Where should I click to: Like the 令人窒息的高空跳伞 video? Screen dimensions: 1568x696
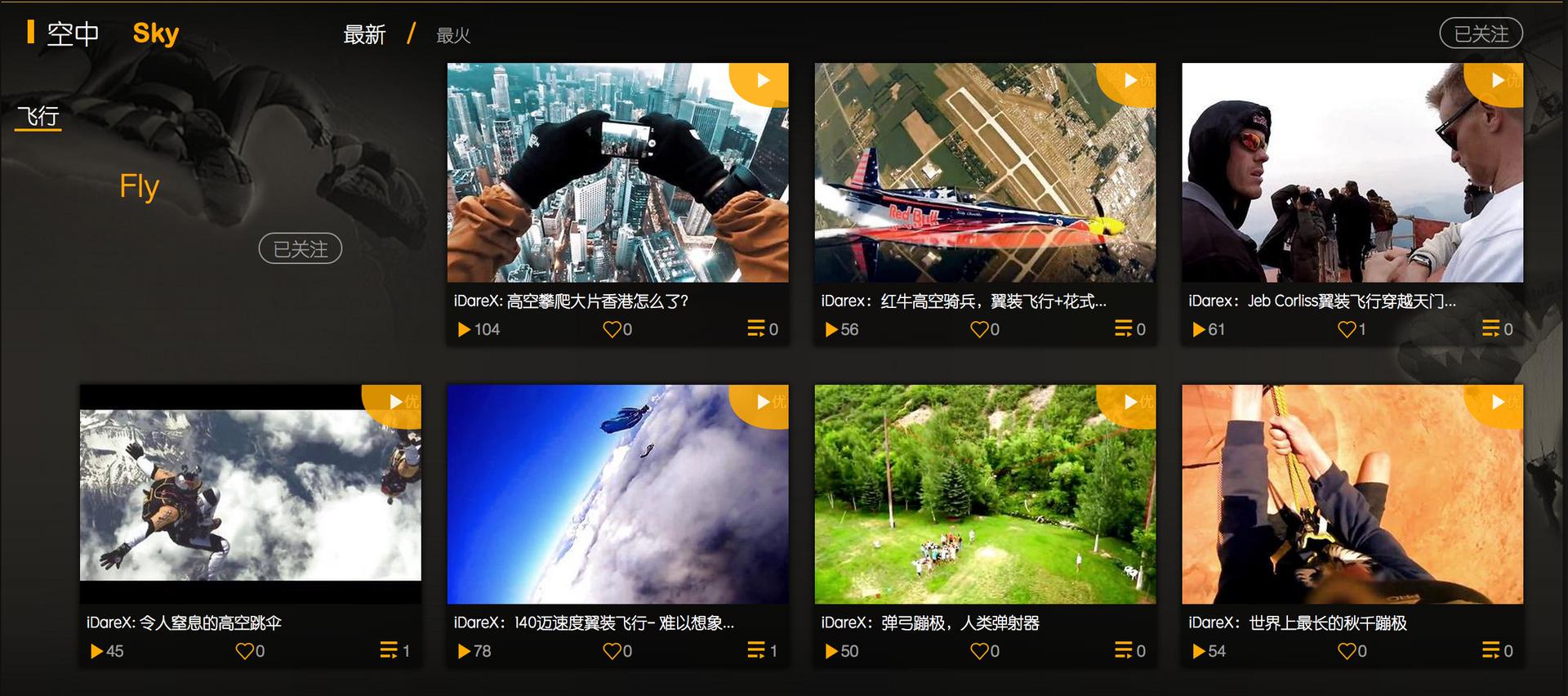point(244,651)
